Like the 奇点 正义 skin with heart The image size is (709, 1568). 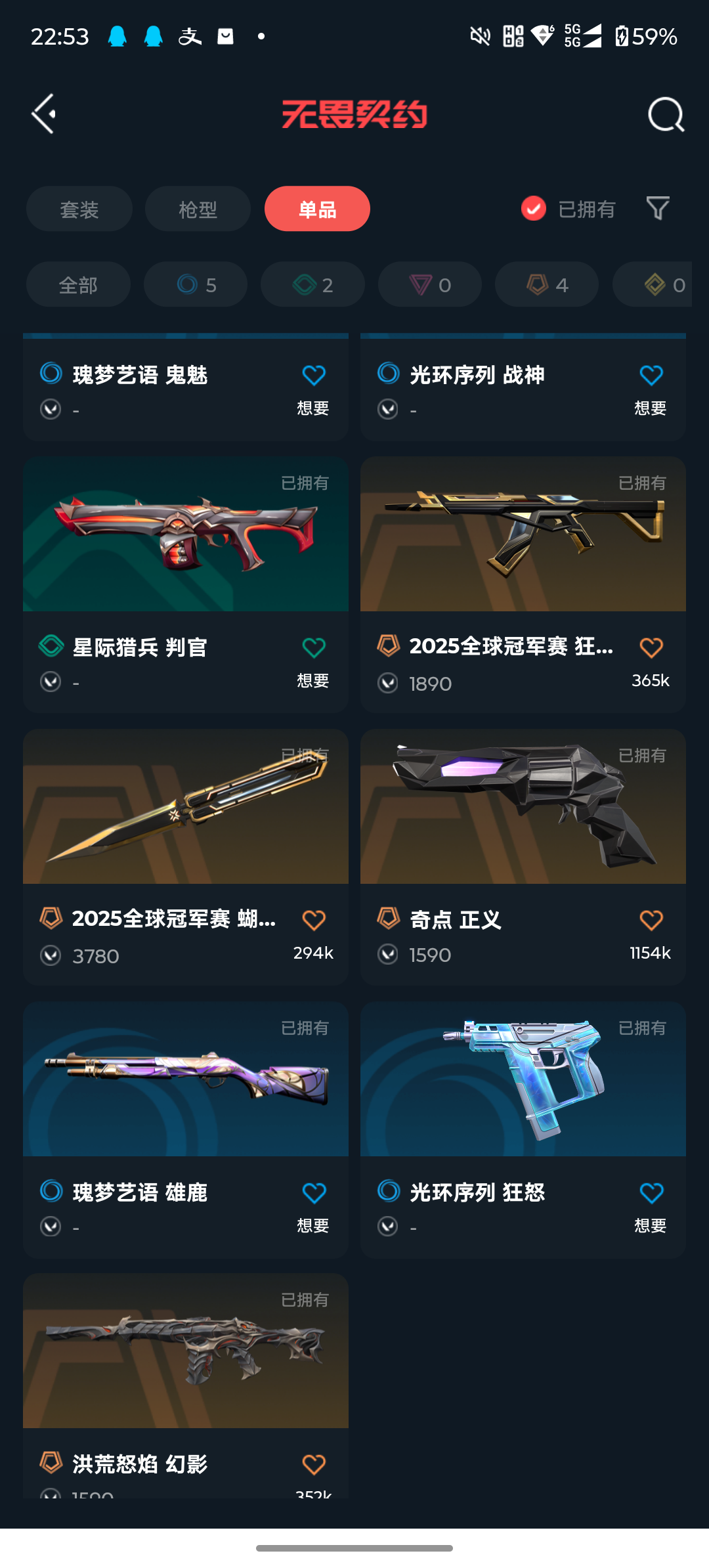pos(651,921)
